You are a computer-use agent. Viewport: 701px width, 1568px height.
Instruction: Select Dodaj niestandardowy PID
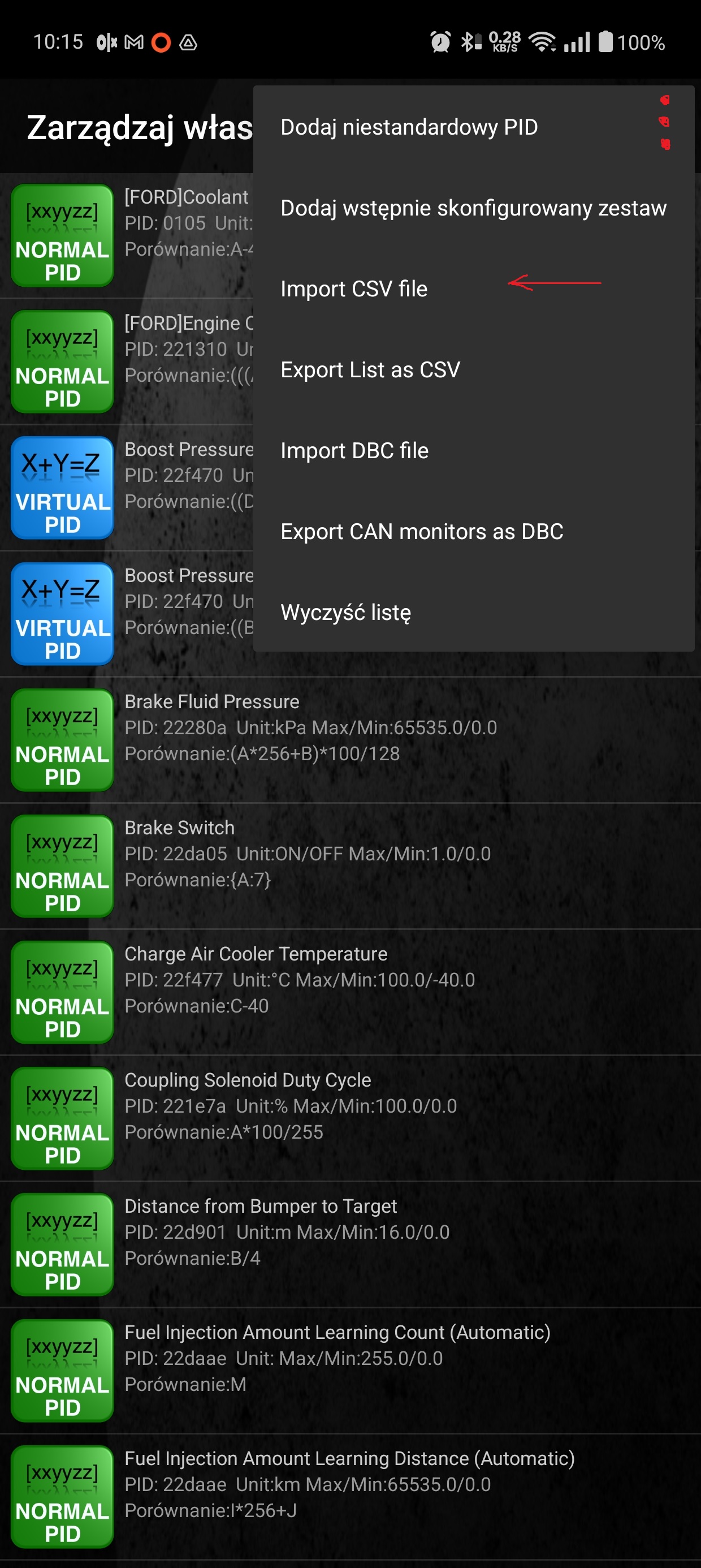[x=409, y=127]
